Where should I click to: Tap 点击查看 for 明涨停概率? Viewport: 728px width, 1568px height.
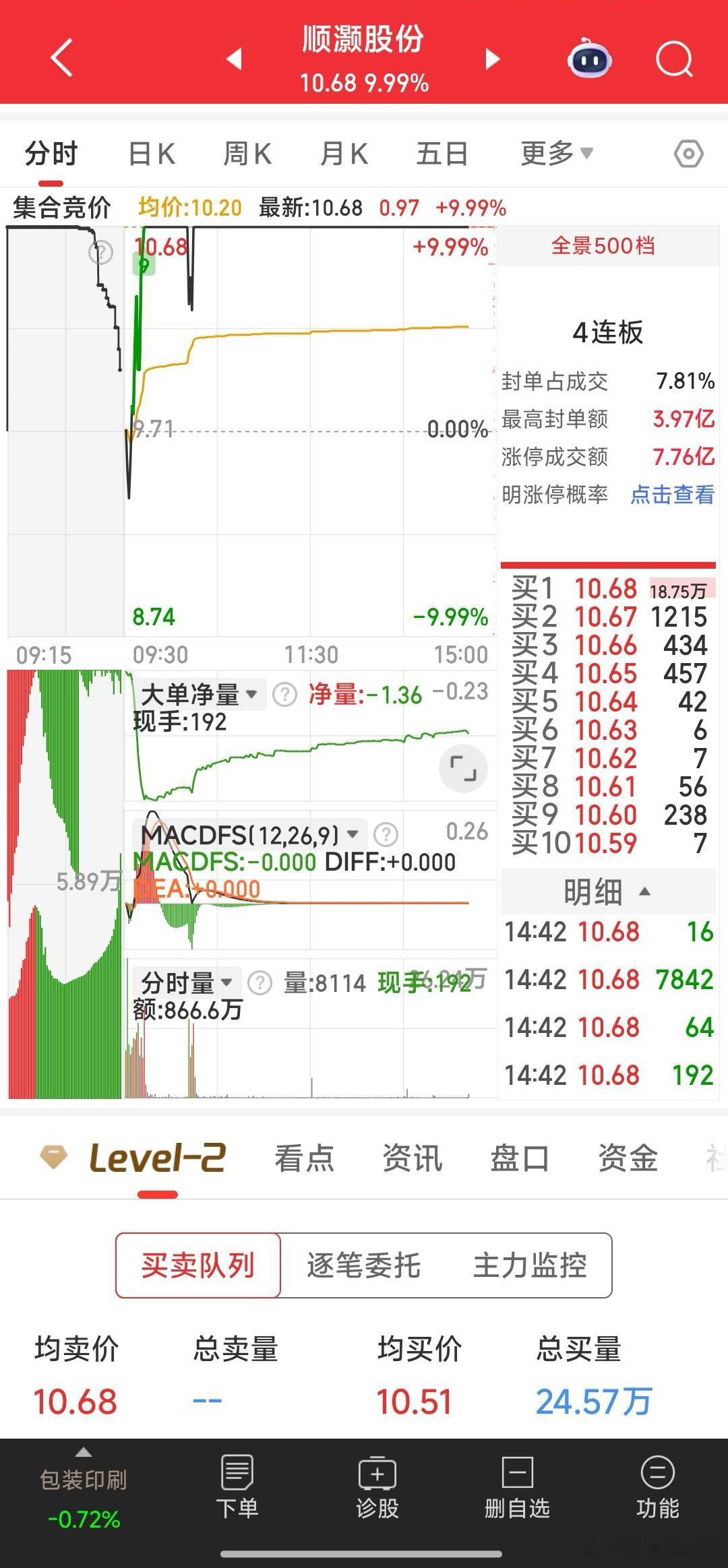672,495
